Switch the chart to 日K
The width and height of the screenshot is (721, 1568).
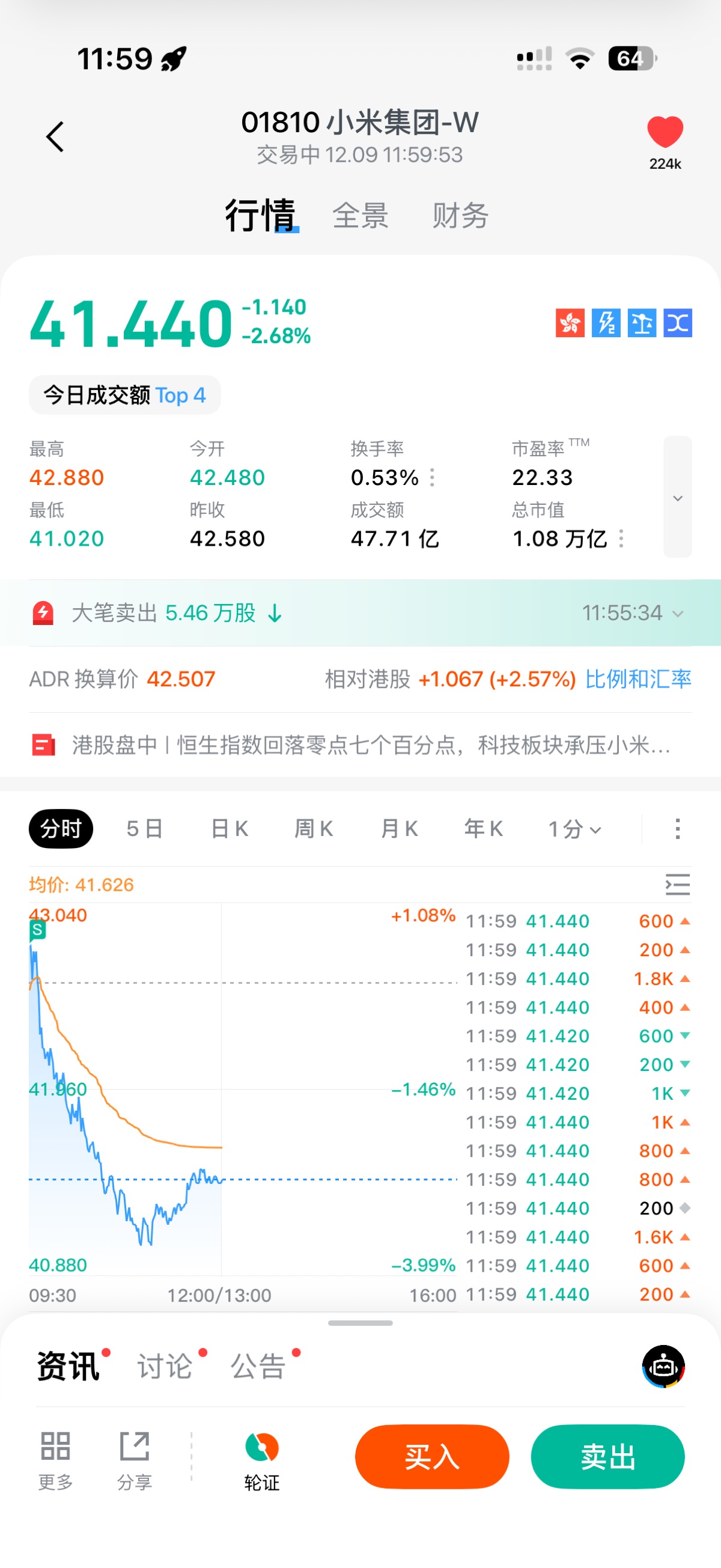point(230,829)
